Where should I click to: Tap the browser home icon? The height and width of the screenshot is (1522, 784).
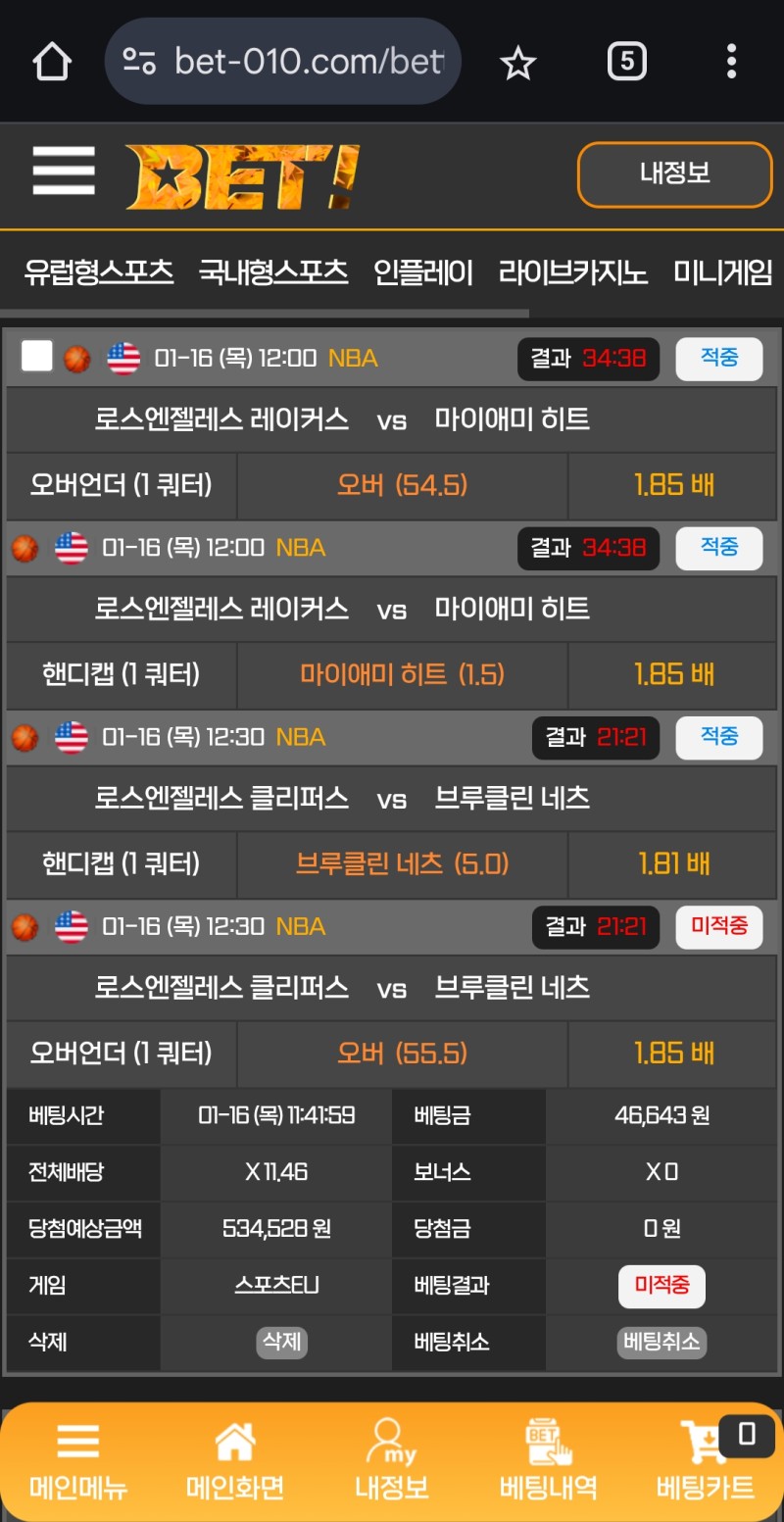pos(52,62)
